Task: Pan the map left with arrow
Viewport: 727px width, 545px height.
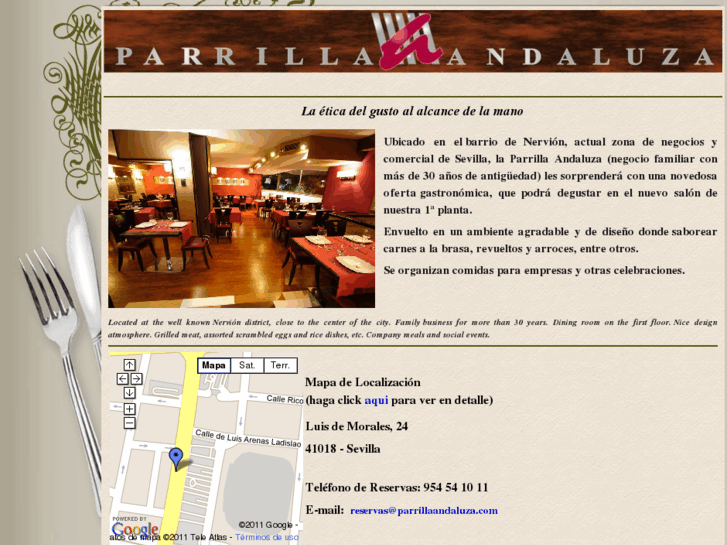Action: pos(122,379)
